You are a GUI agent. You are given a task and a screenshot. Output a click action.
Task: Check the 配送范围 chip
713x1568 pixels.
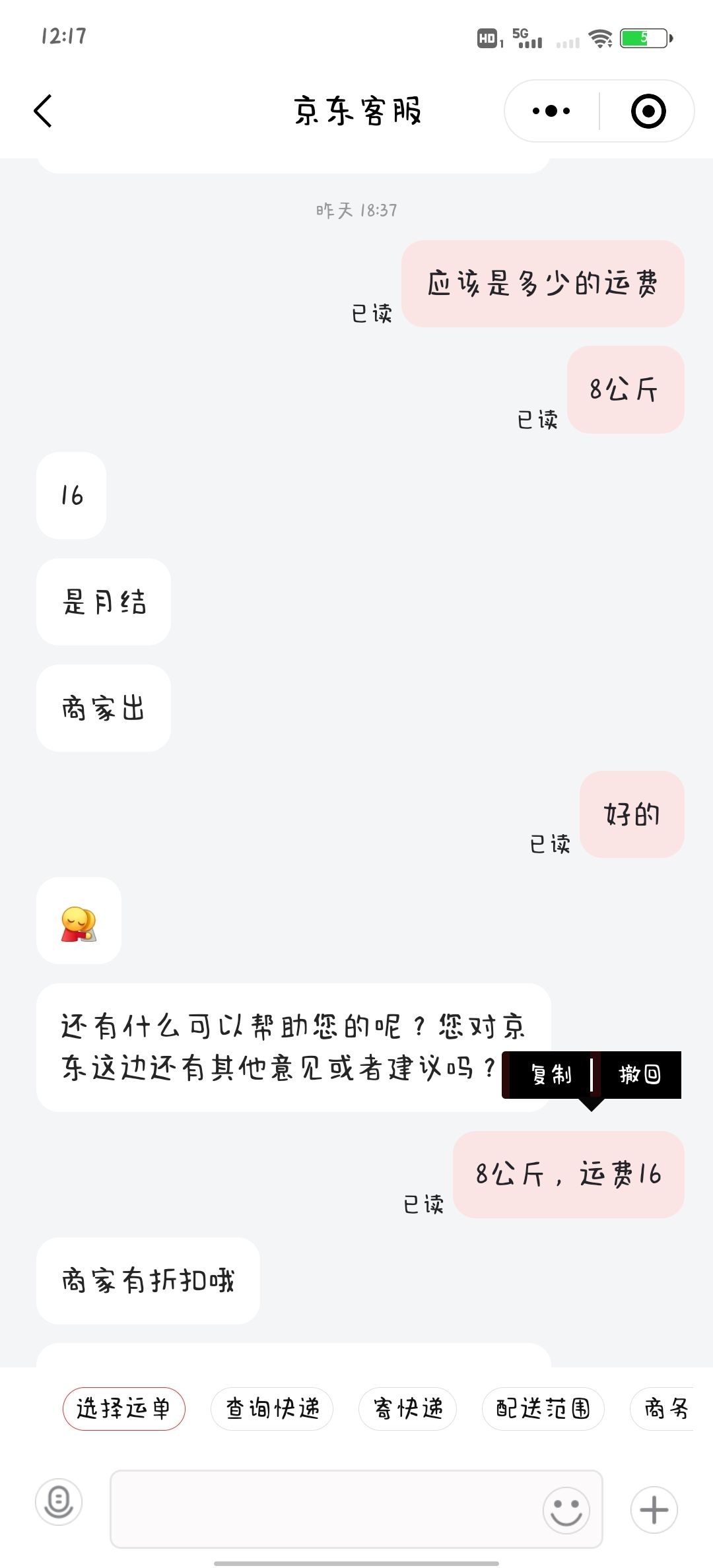pyautogui.click(x=543, y=1408)
